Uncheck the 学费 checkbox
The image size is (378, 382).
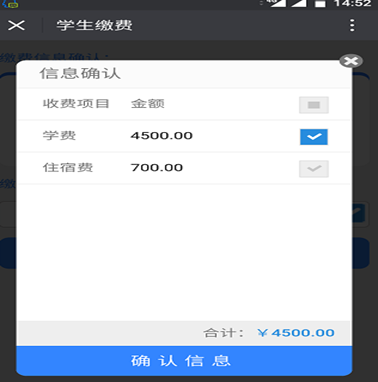[314, 137]
